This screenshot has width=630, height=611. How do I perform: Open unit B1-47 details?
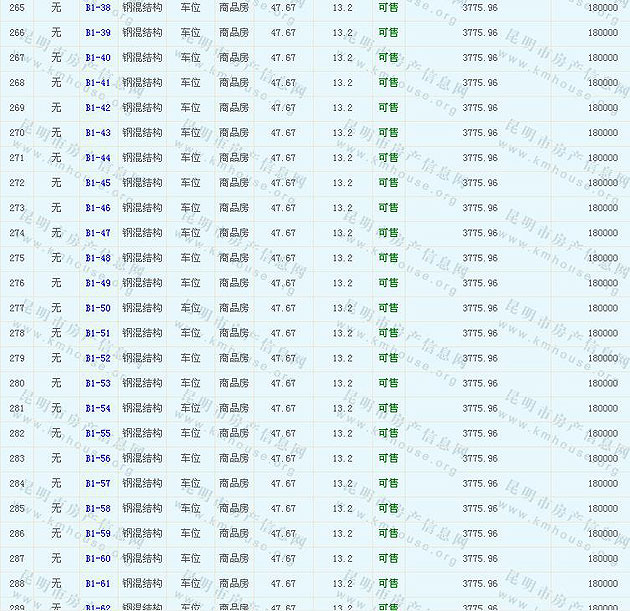[98, 233]
